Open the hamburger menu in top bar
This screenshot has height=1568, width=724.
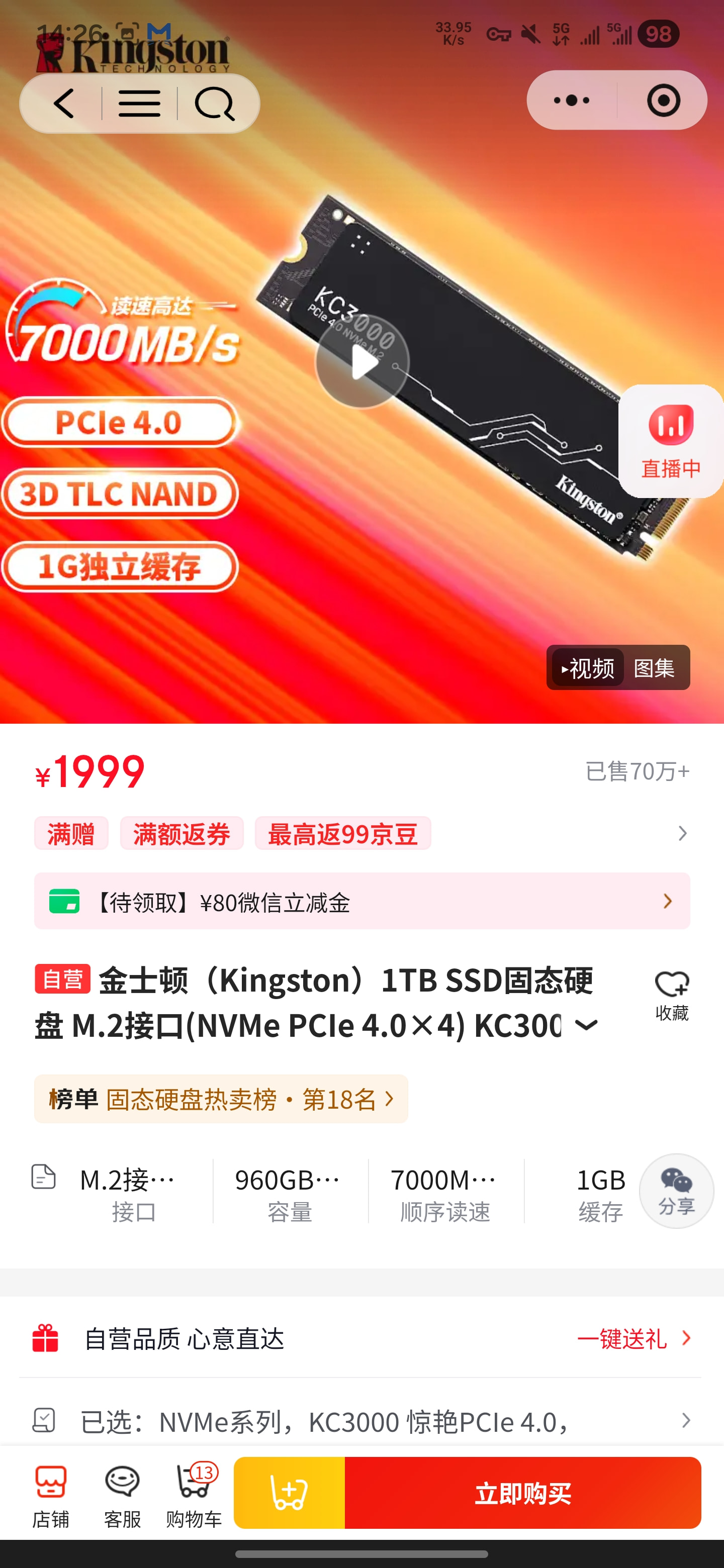coord(139,103)
